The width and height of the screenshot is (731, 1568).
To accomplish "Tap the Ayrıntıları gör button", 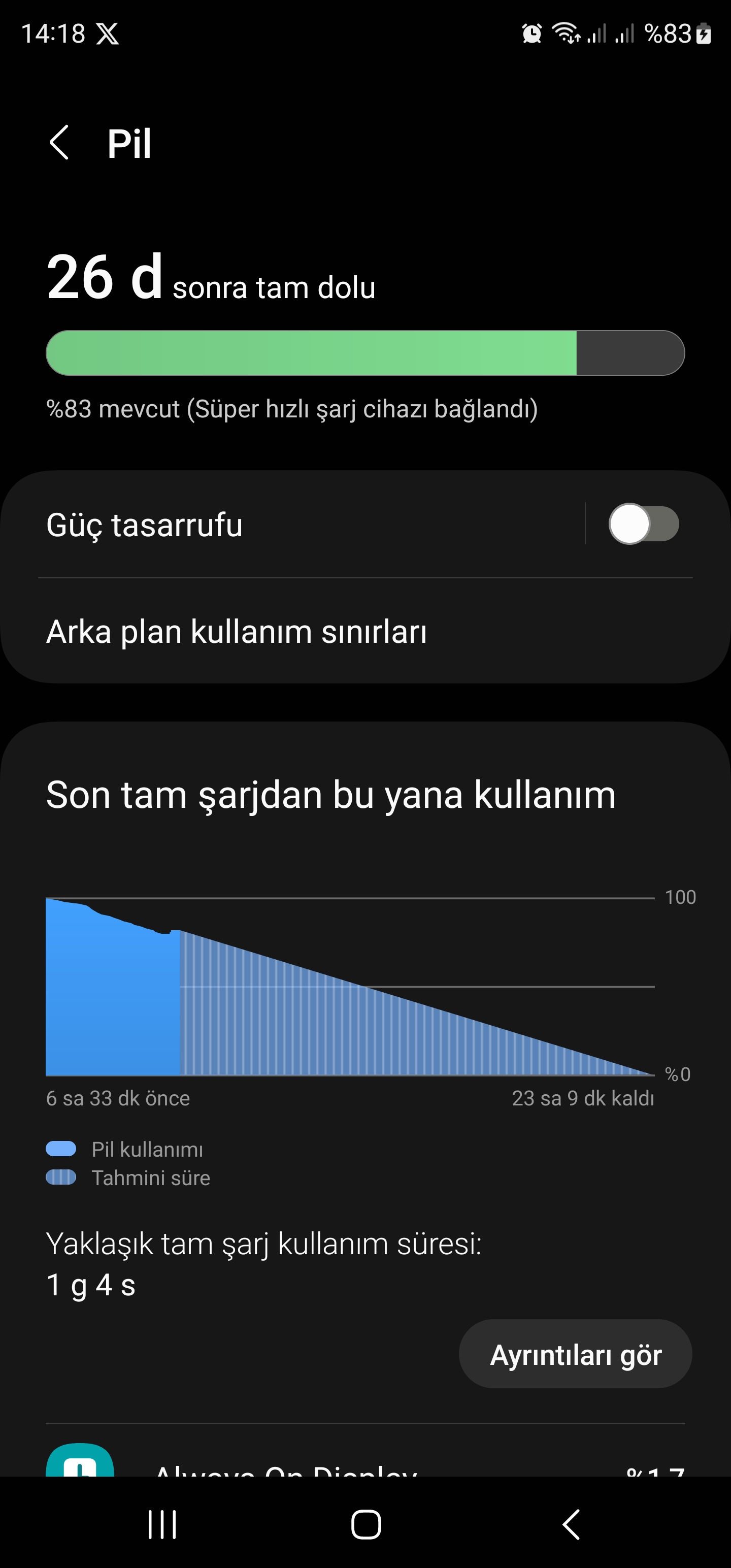I will coord(575,1354).
